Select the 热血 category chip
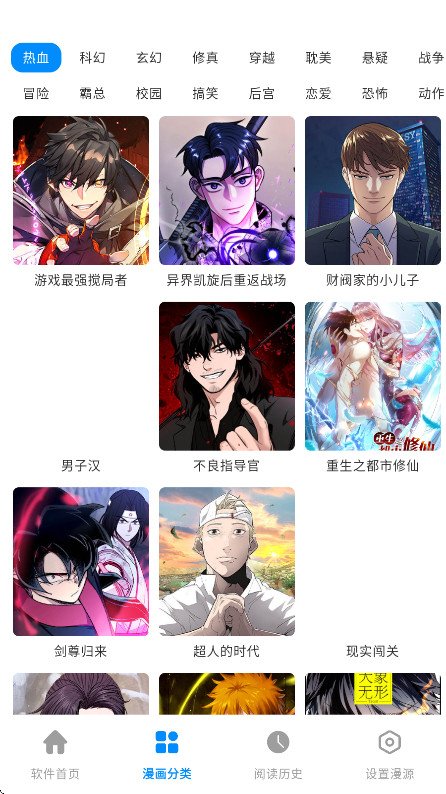 pyautogui.click(x=36, y=58)
